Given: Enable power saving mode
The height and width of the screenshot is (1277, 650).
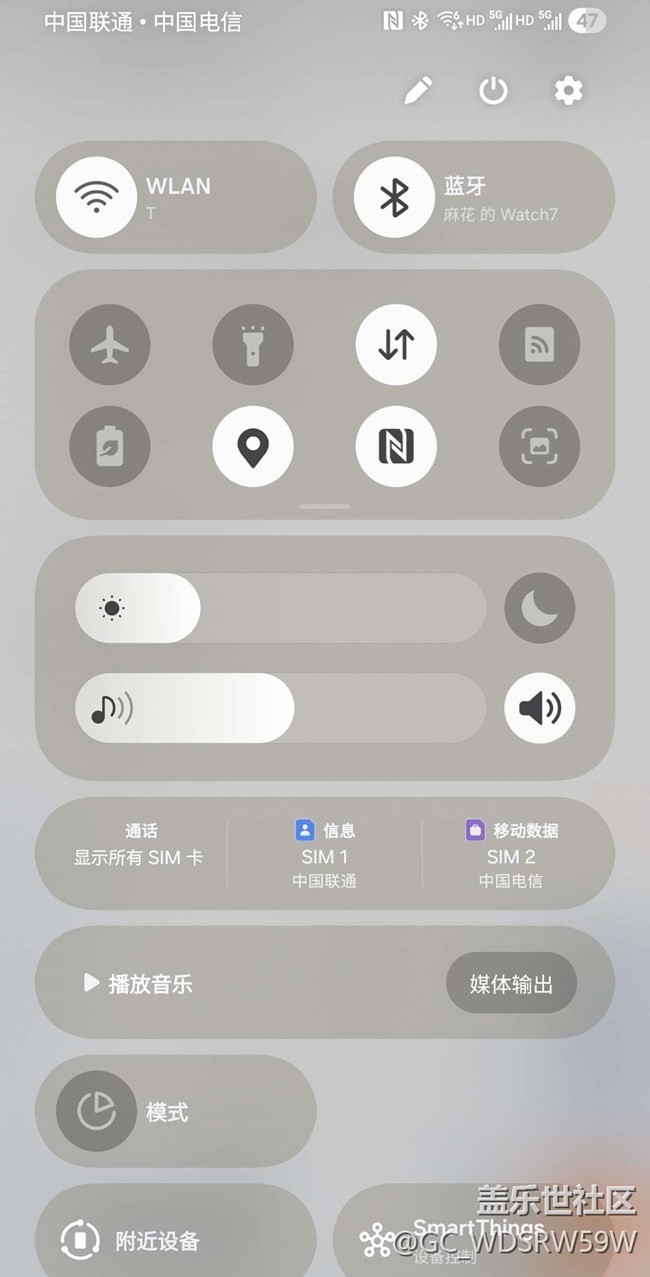Looking at the screenshot, I should click(x=110, y=447).
